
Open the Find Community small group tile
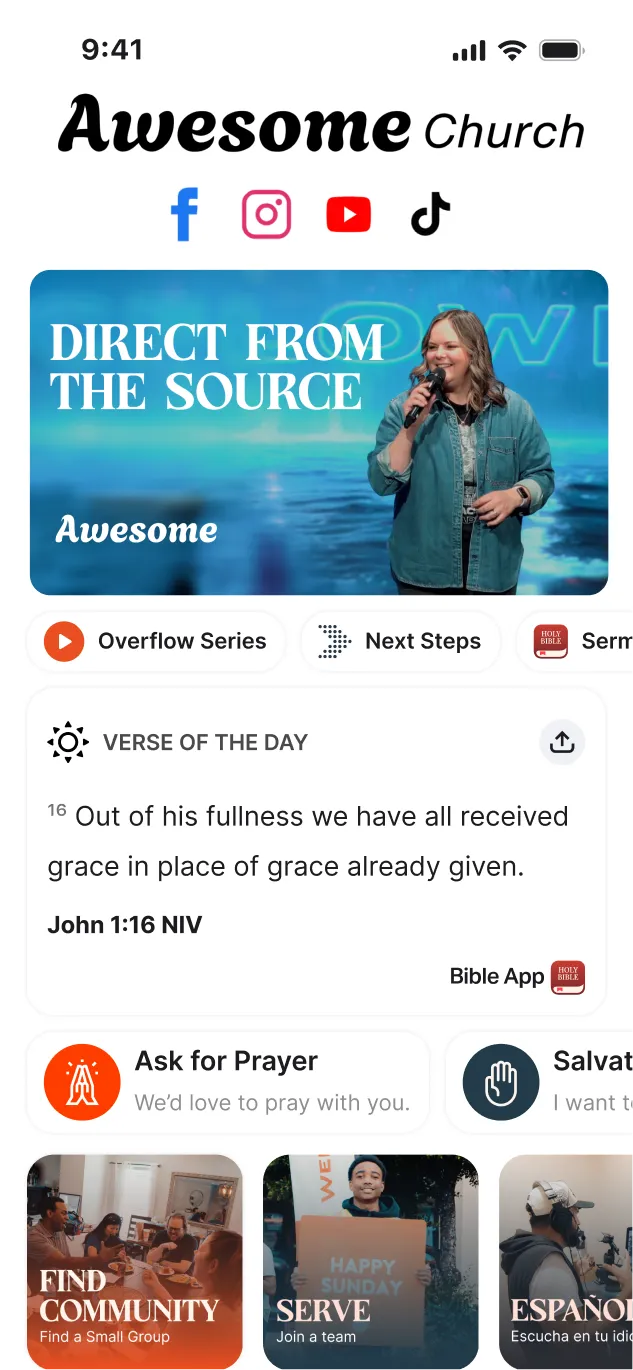[x=134, y=1261]
